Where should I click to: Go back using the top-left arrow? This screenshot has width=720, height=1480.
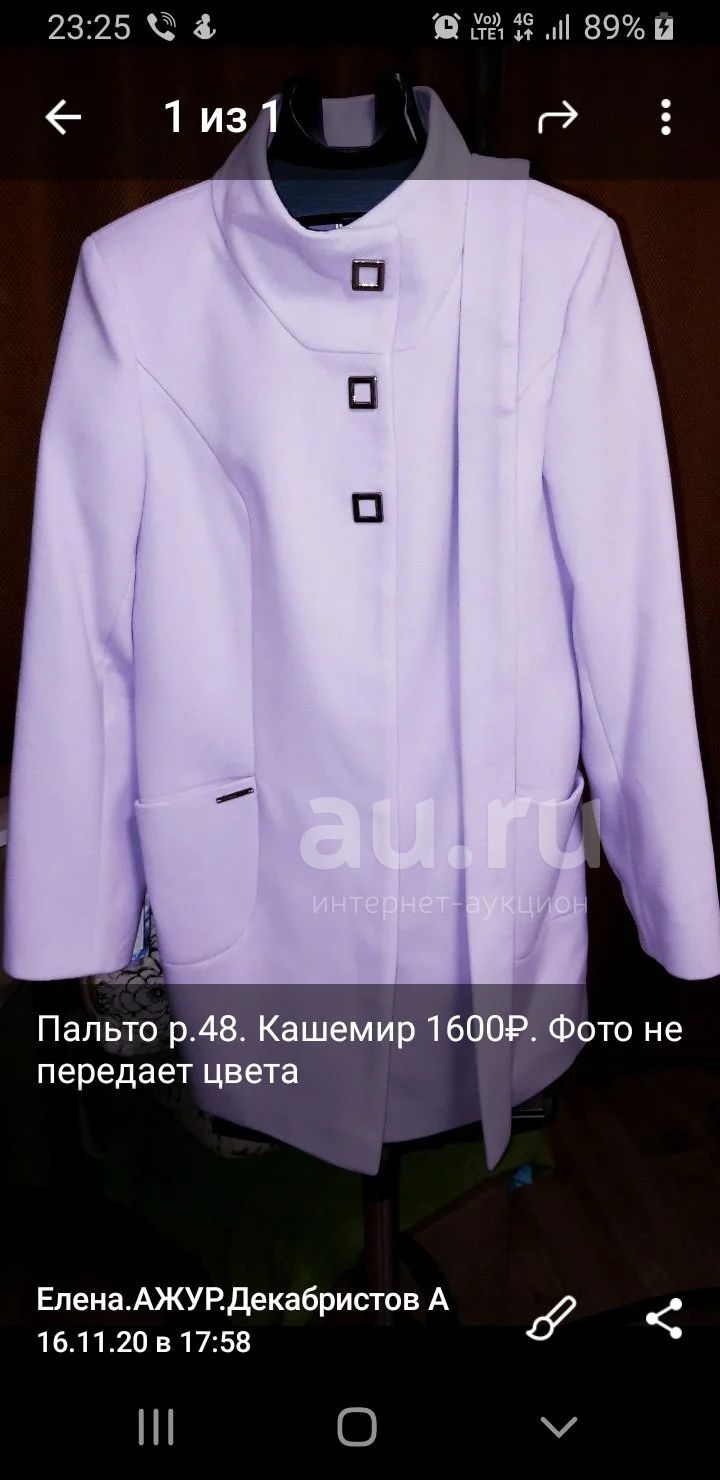[63, 118]
